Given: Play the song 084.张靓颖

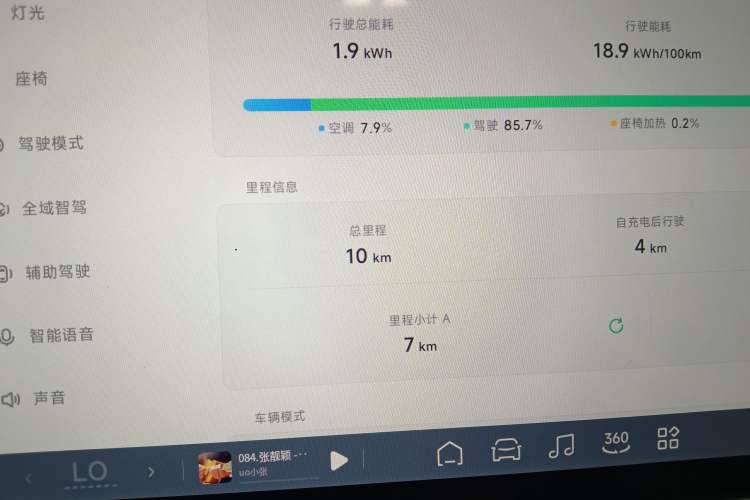Looking at the screenshot, I should (339, 460).
